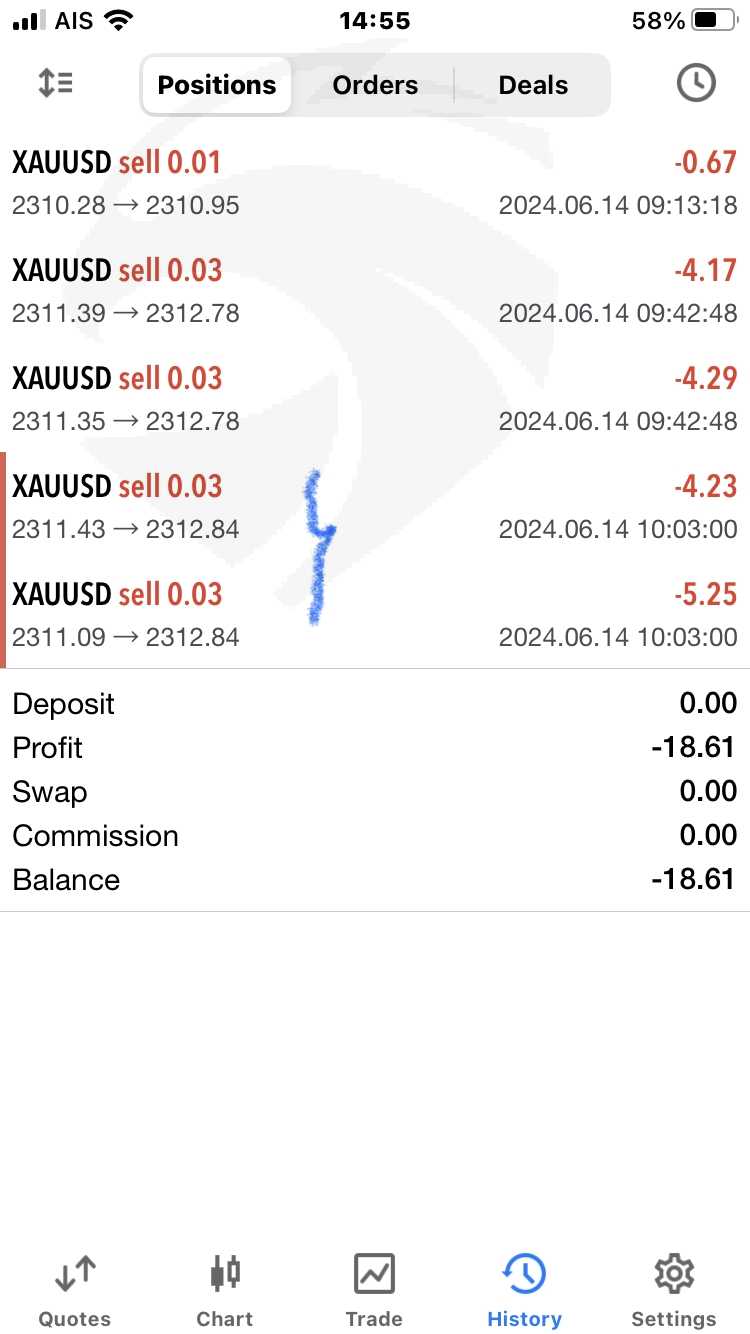
Task: Open the Settings tab
Action: (674, 1291)
